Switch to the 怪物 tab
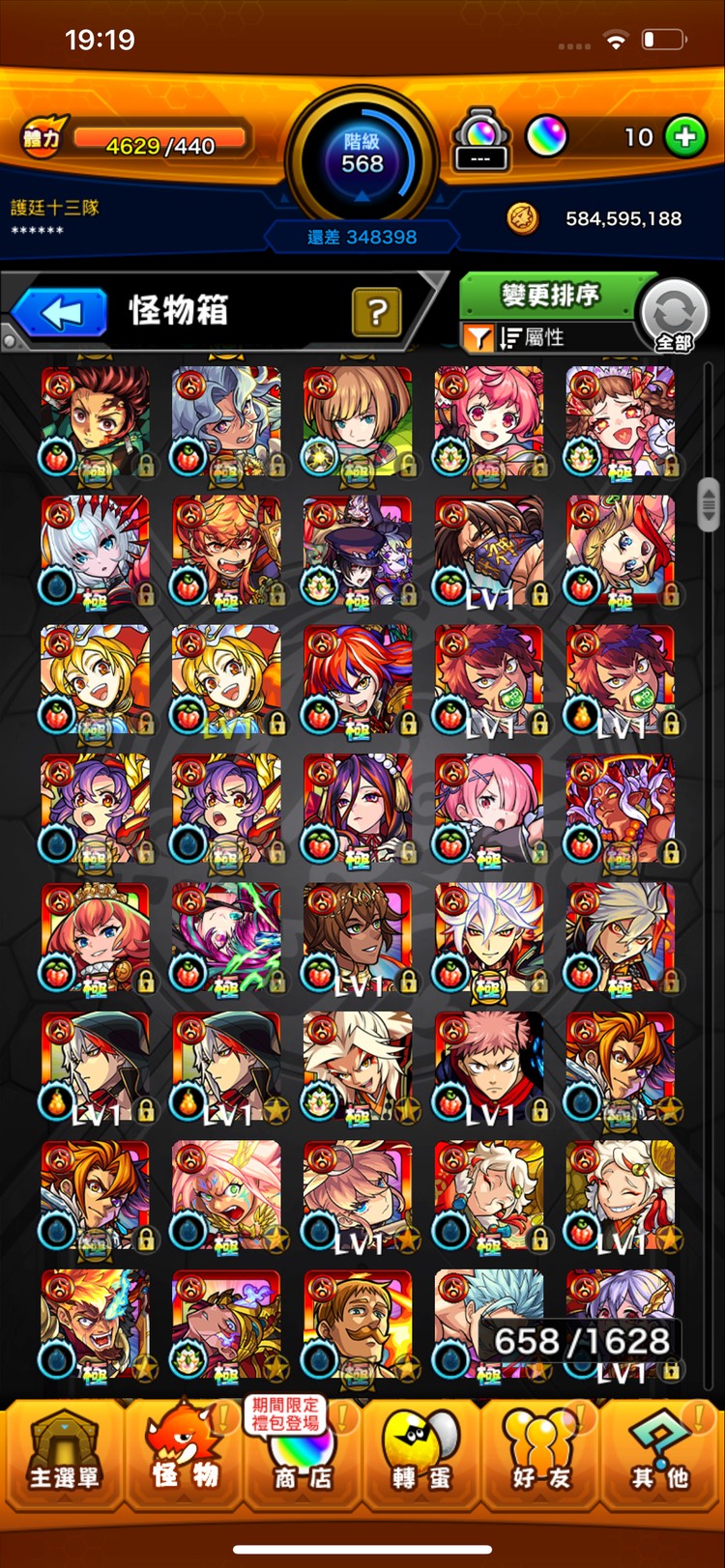 (x=185, y=1451)
